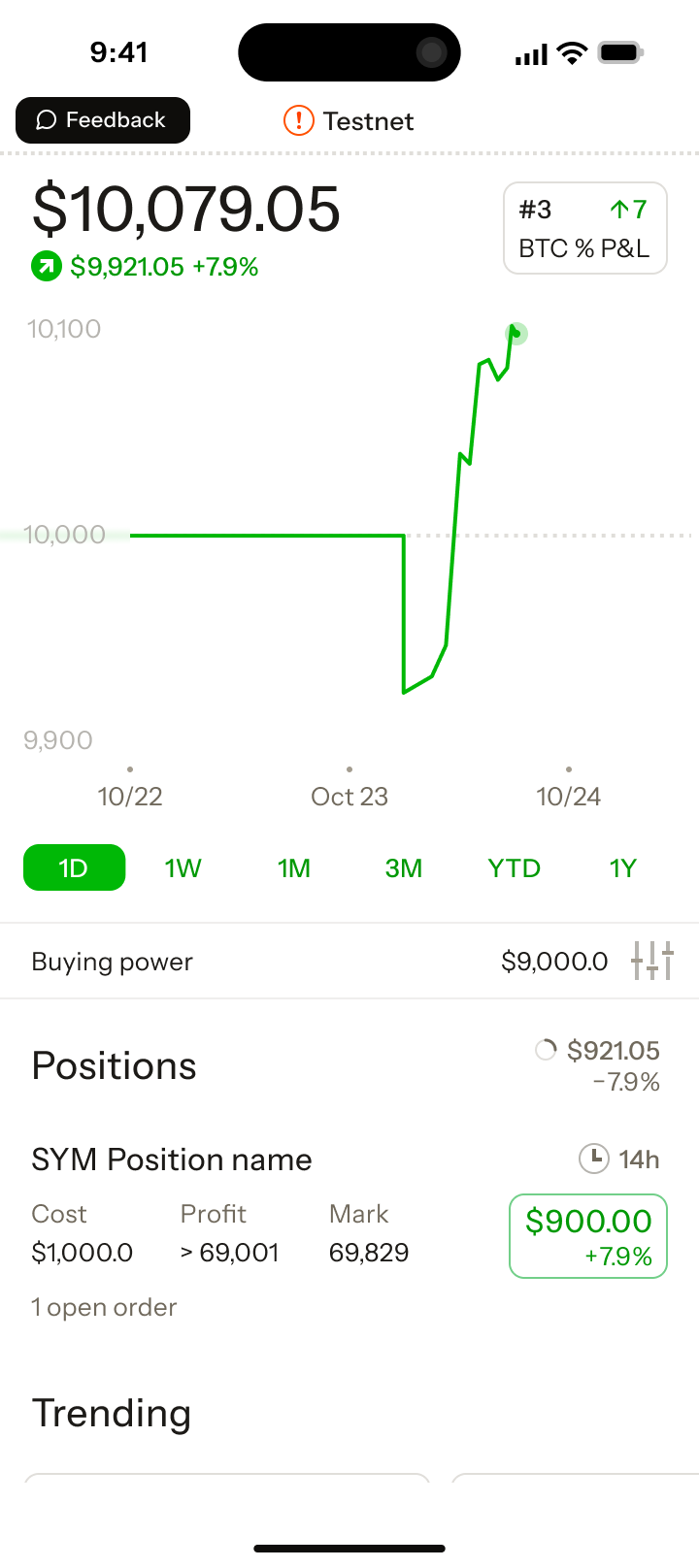
Task: Click the Oct 23 chart axis marker
Action: click(x=349, y=796)
